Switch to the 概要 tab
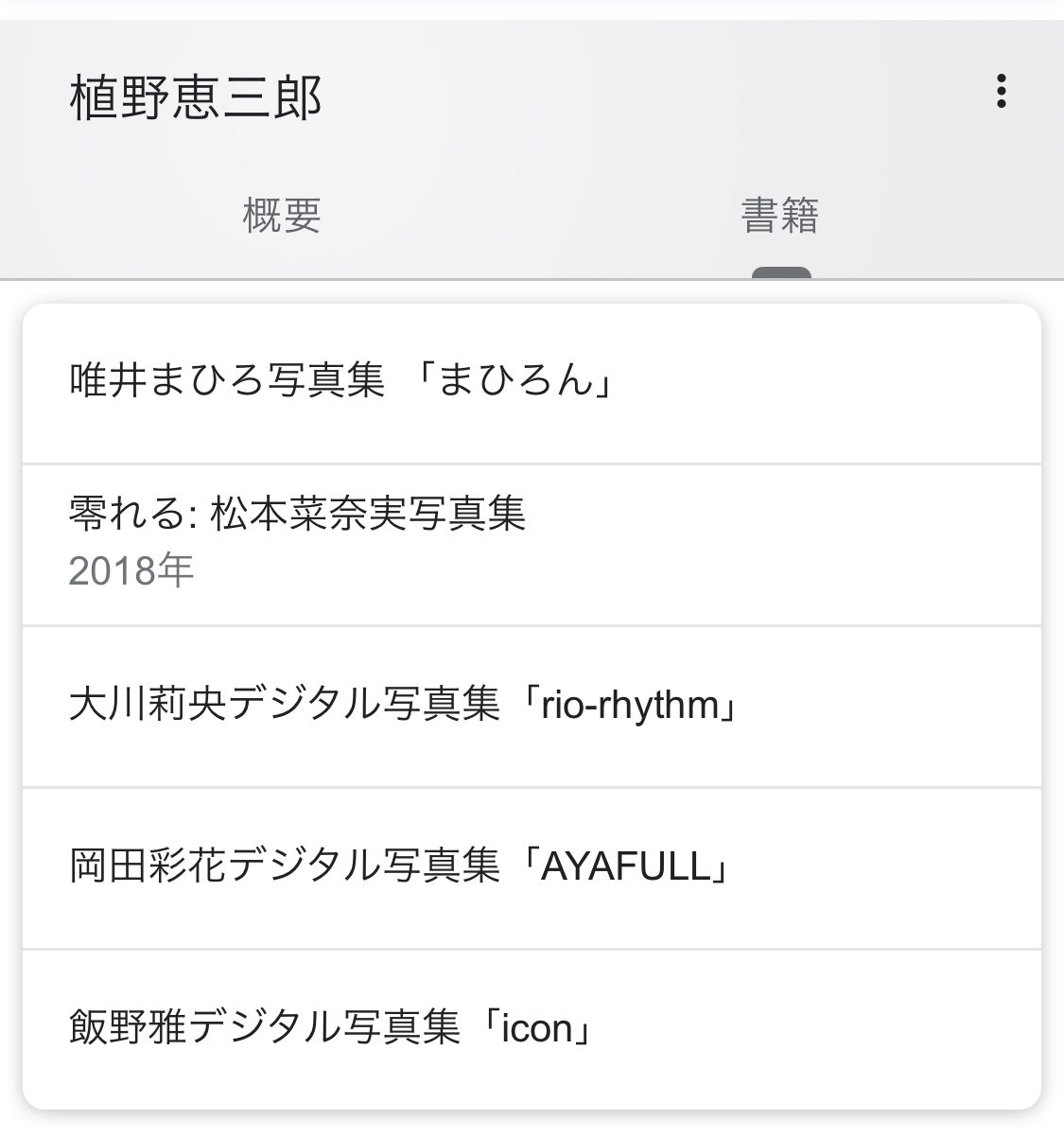The image size is (1064, 1137). pos(282,215)
